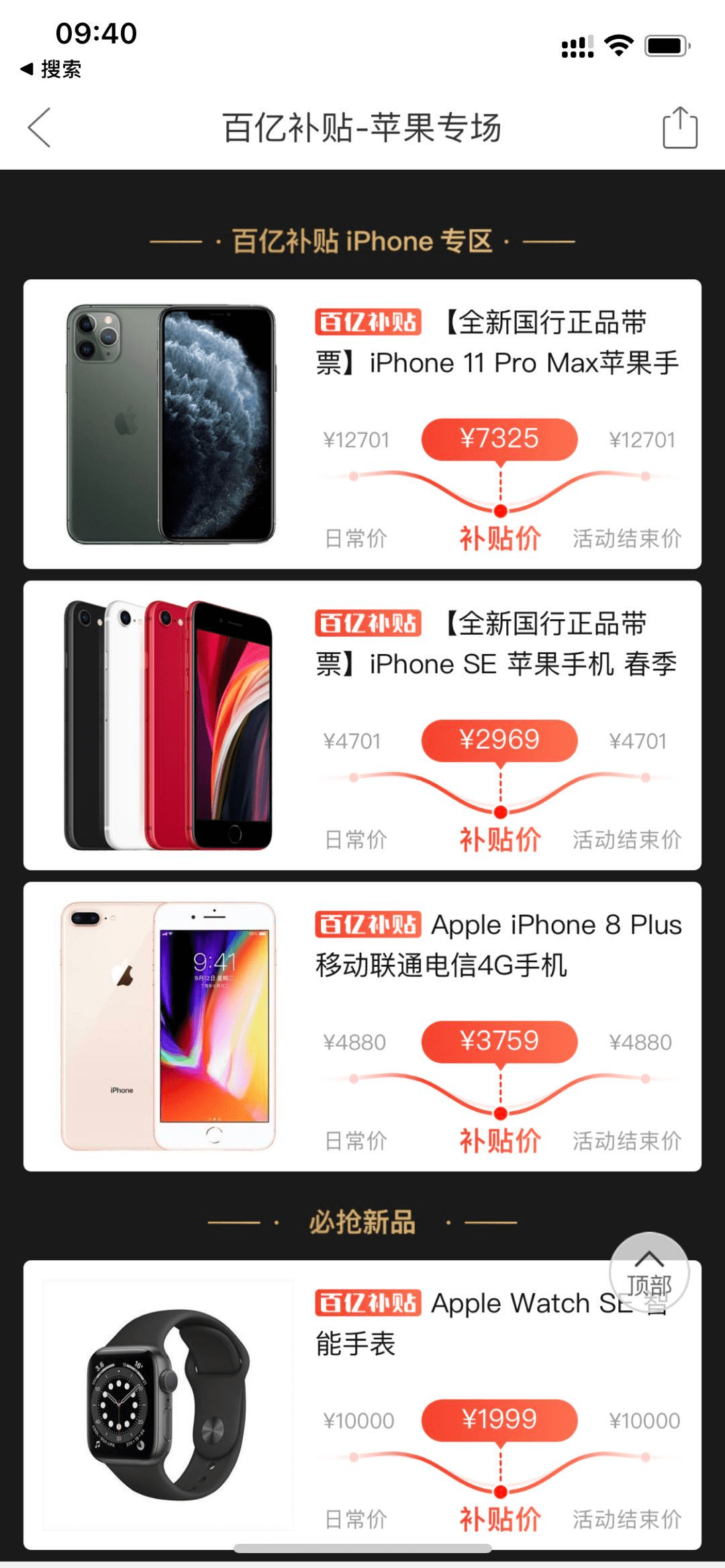This screenshot has height=1568, width=725.
Task: Select the 百亿补贴 iPhone 专区 section header
Action: [x=362, y=242]
